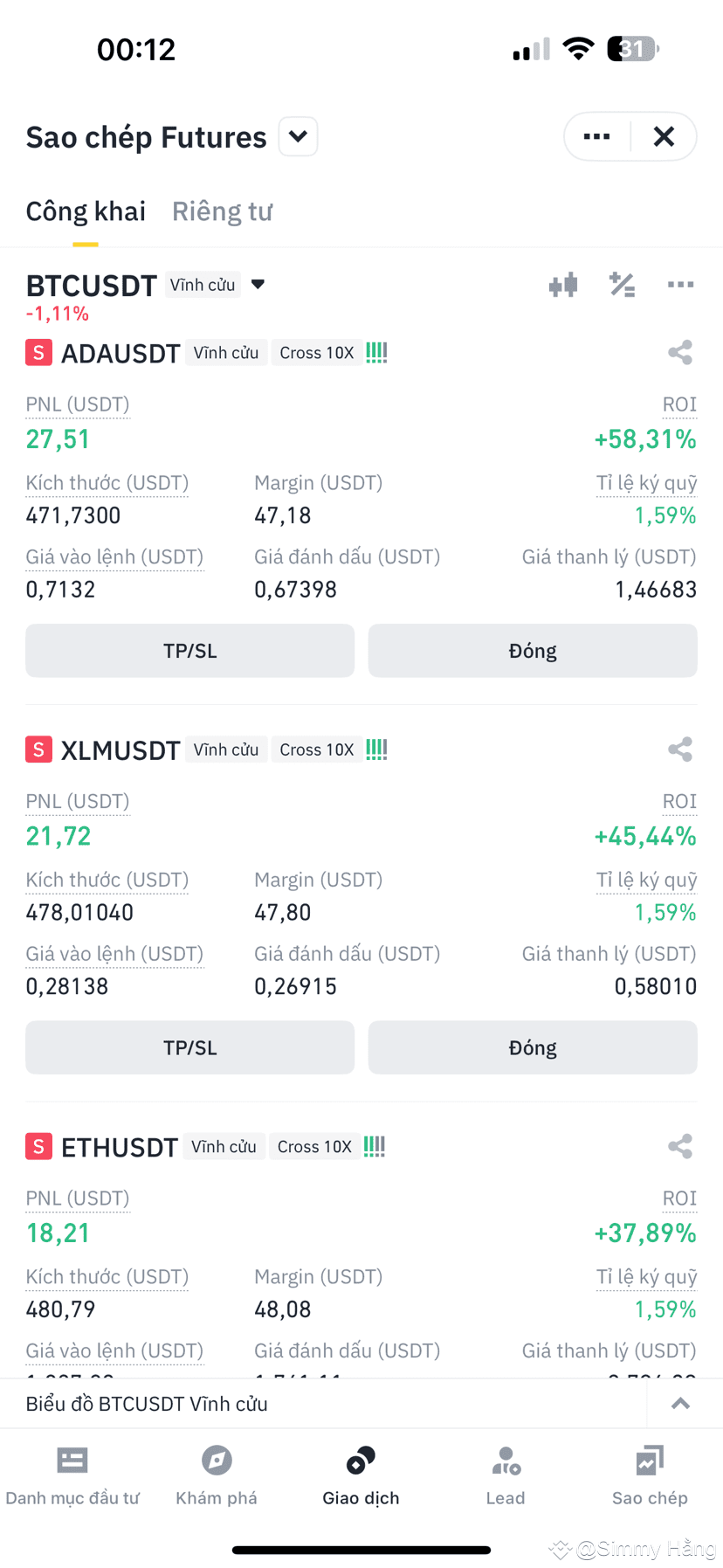Viewport: 723px width, 1568px height.
Task: Select the Công khai tab
Action: tap(86, 211)
